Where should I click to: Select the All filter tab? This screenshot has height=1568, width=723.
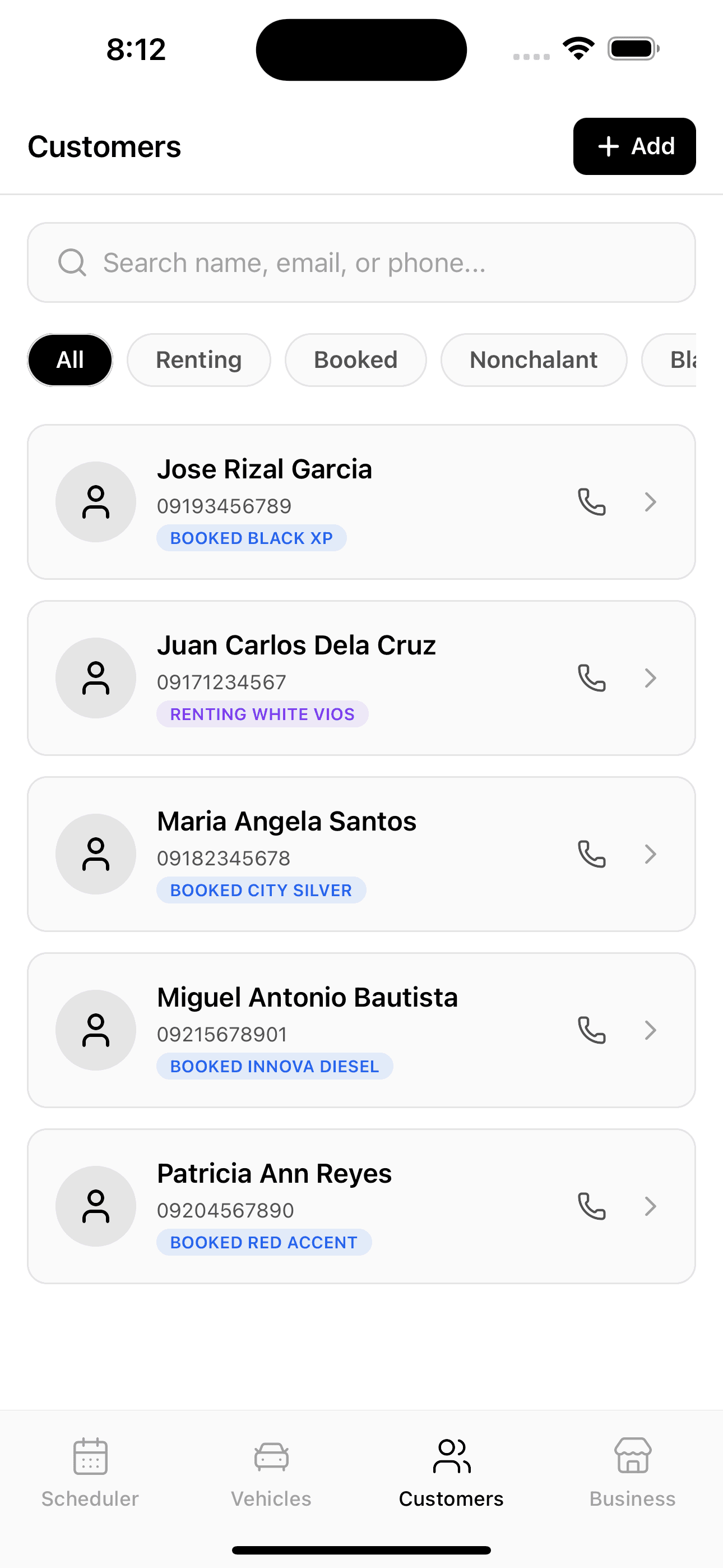[x=69, y=359]
